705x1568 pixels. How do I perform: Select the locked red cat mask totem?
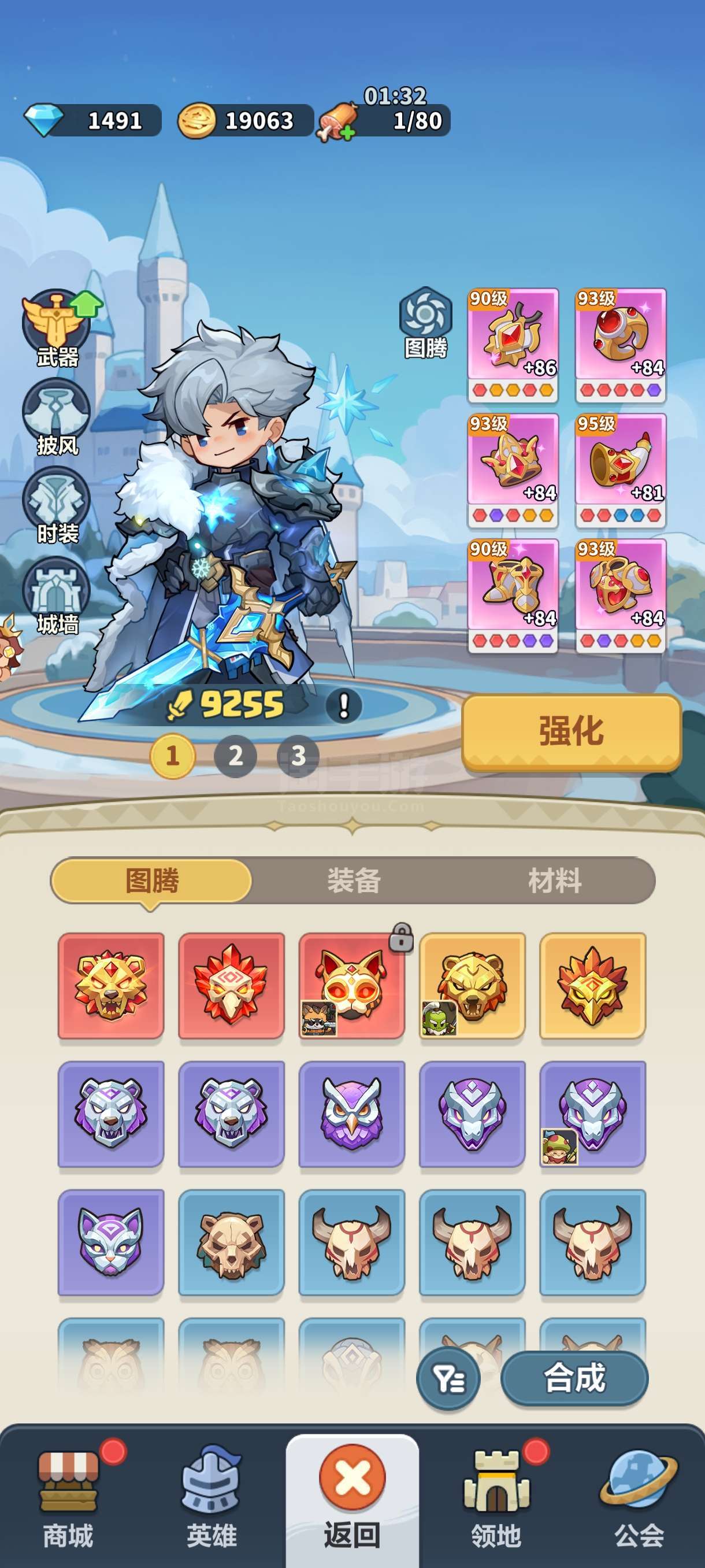[x=351, y=985]
